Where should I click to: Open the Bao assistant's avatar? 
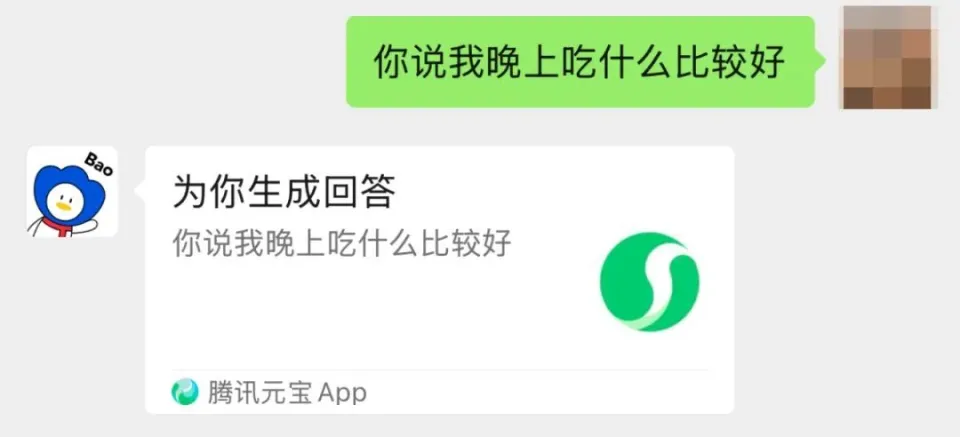pos(72,192)
